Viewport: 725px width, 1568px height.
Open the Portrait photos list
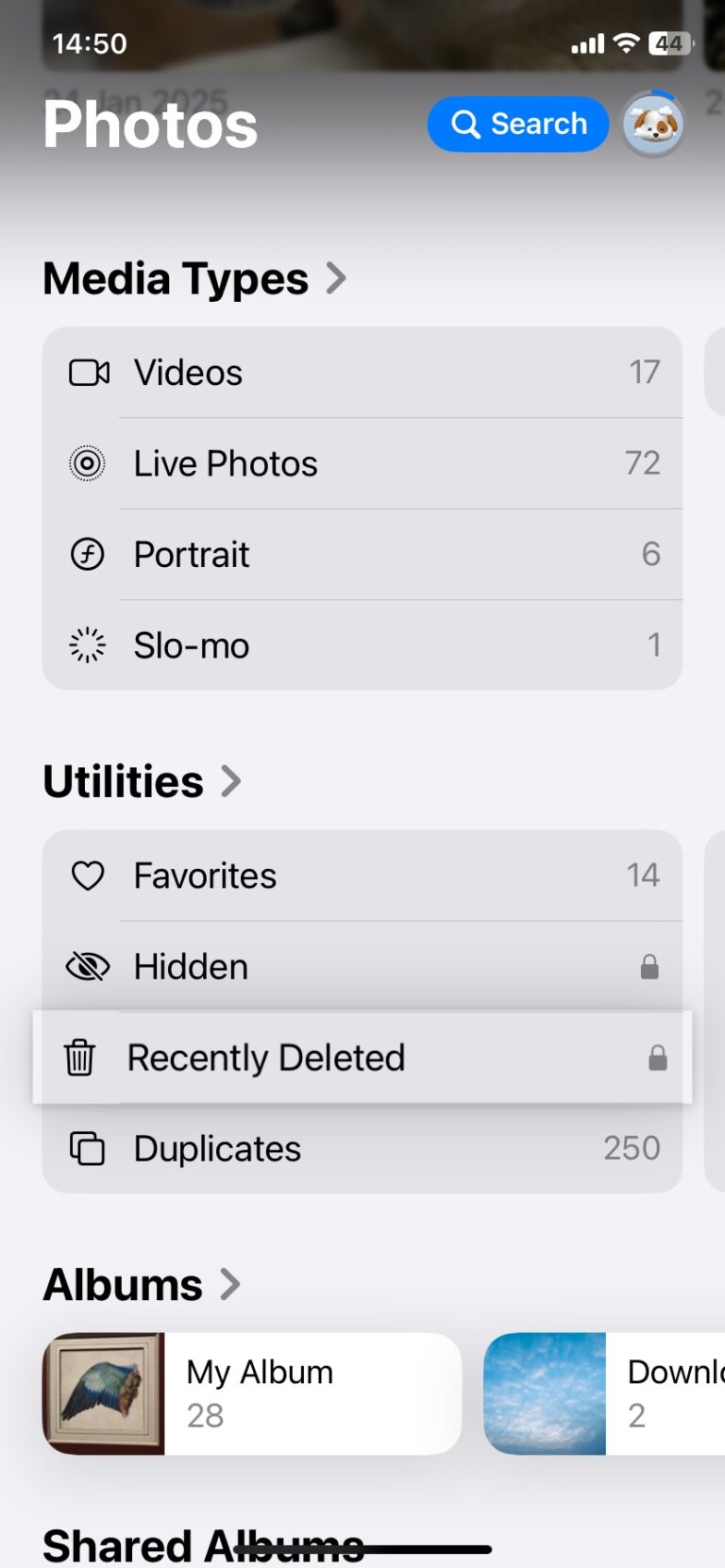click(362, 554)
